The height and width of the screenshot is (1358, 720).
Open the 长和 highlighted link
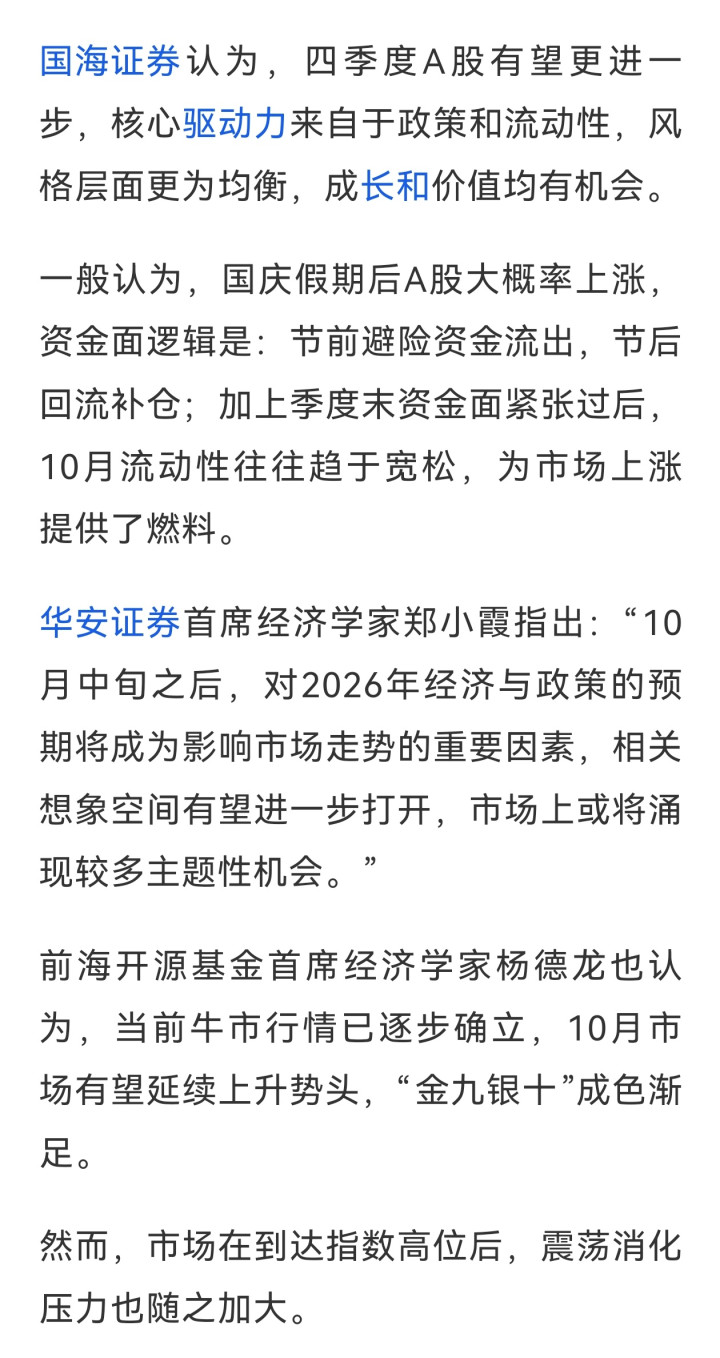pyautogui.click(x=395, y=186)
